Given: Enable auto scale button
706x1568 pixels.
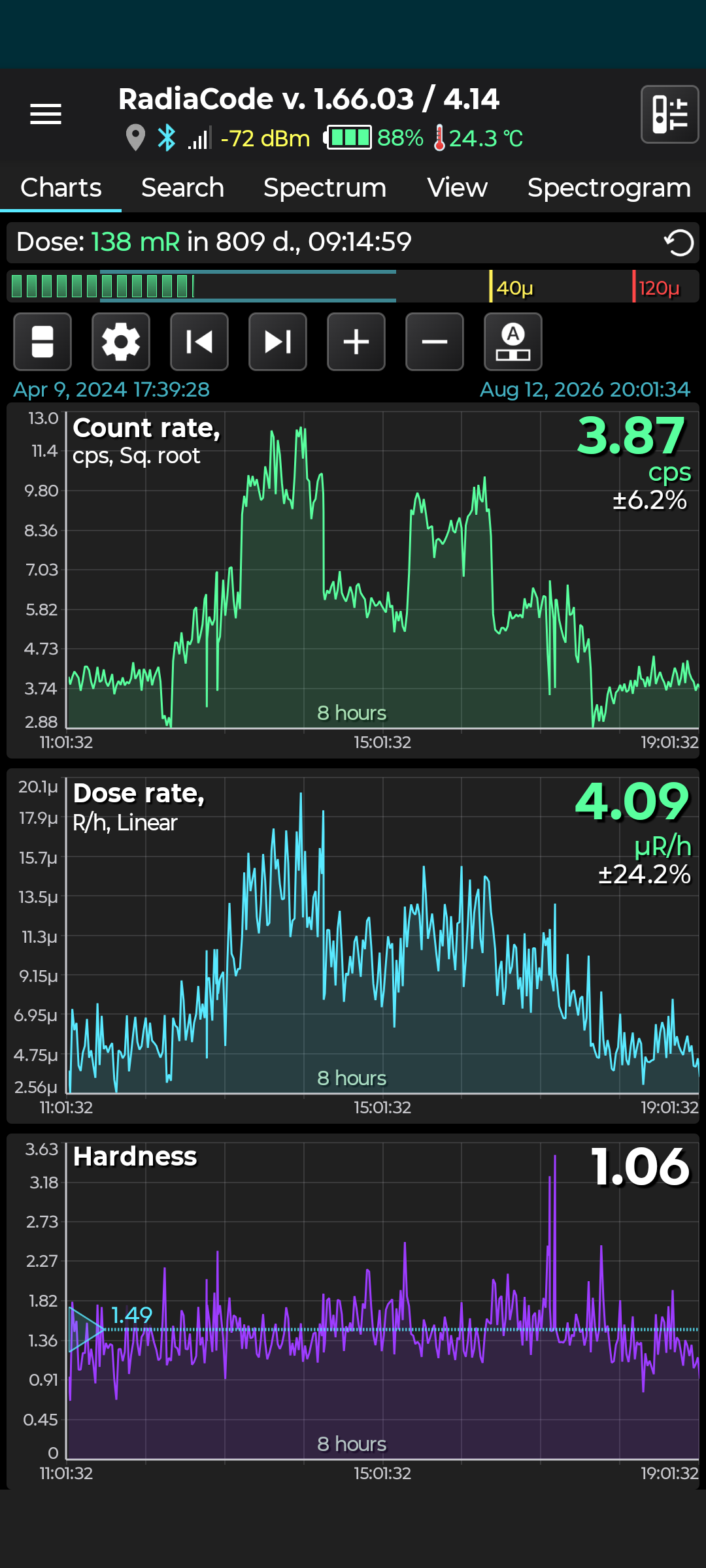Looking at the screenshot, I should click(513, 342).
